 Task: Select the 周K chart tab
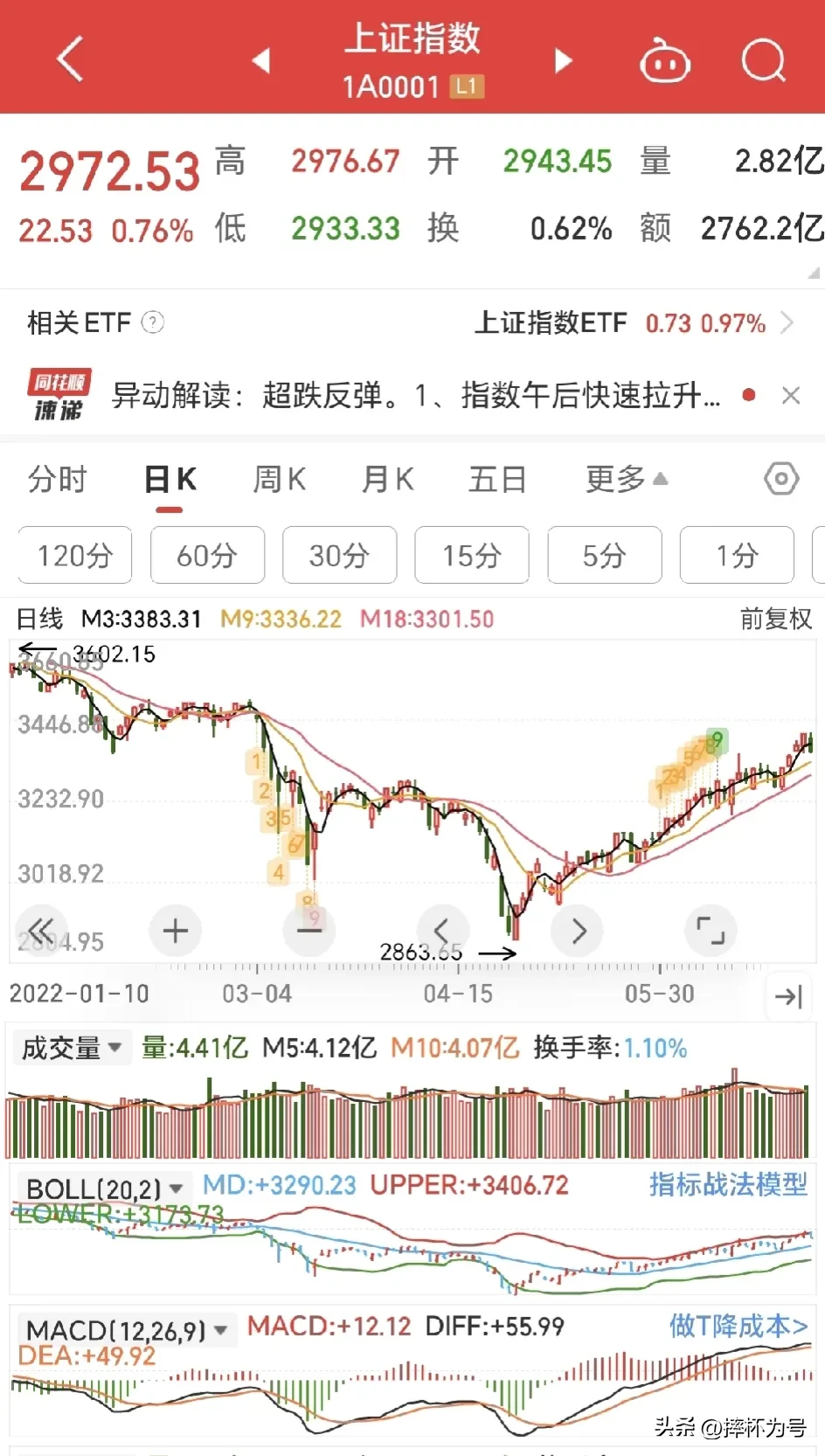point(279,479)
